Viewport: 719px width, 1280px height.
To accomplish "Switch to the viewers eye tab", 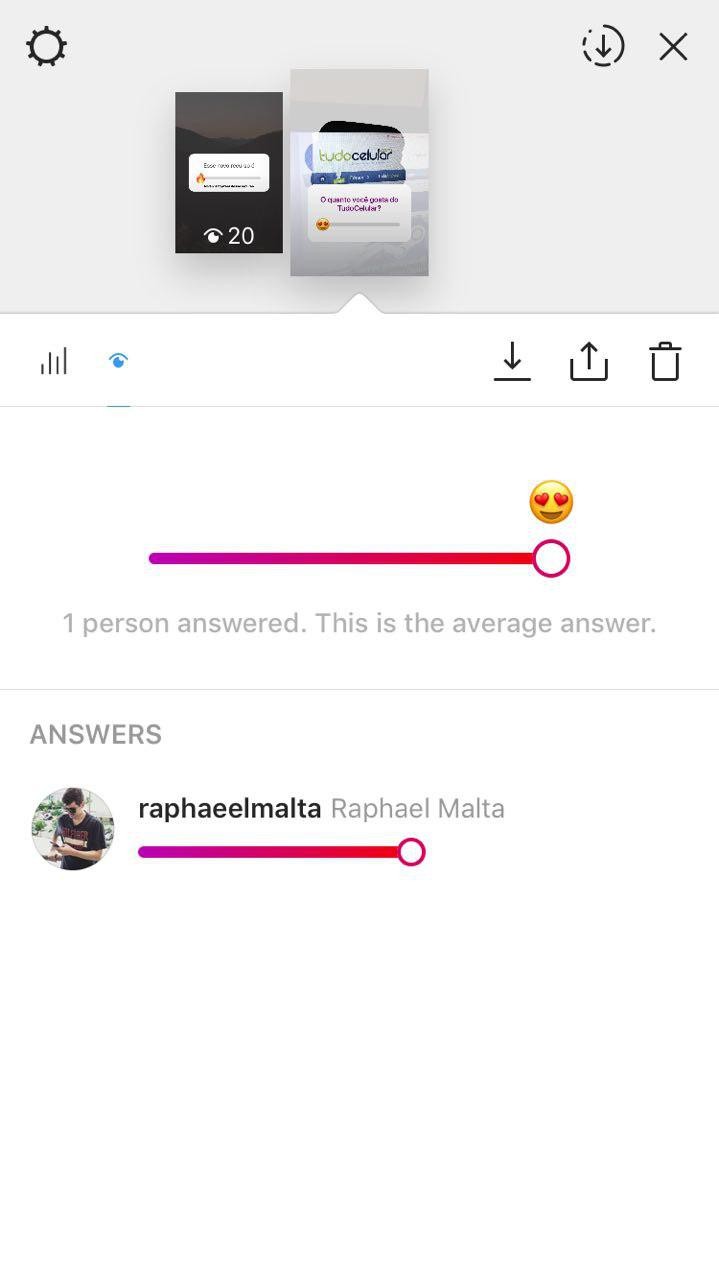I will 119,361.
